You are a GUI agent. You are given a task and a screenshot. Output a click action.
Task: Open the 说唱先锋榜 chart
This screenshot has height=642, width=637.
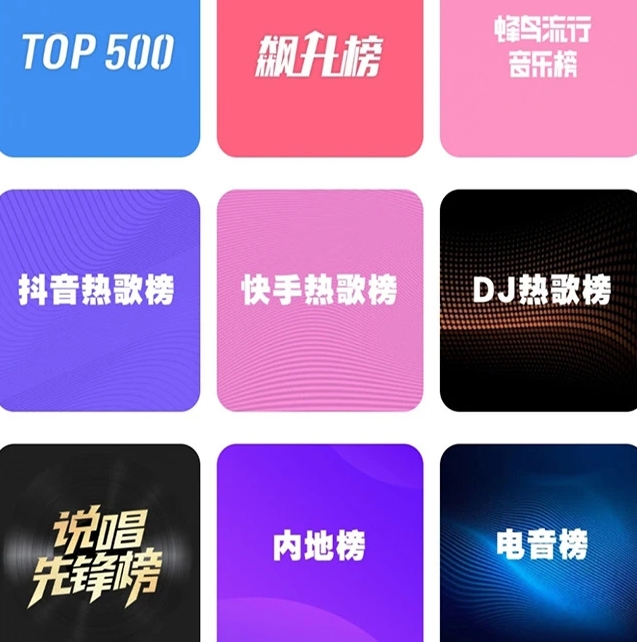click(99, 545)
